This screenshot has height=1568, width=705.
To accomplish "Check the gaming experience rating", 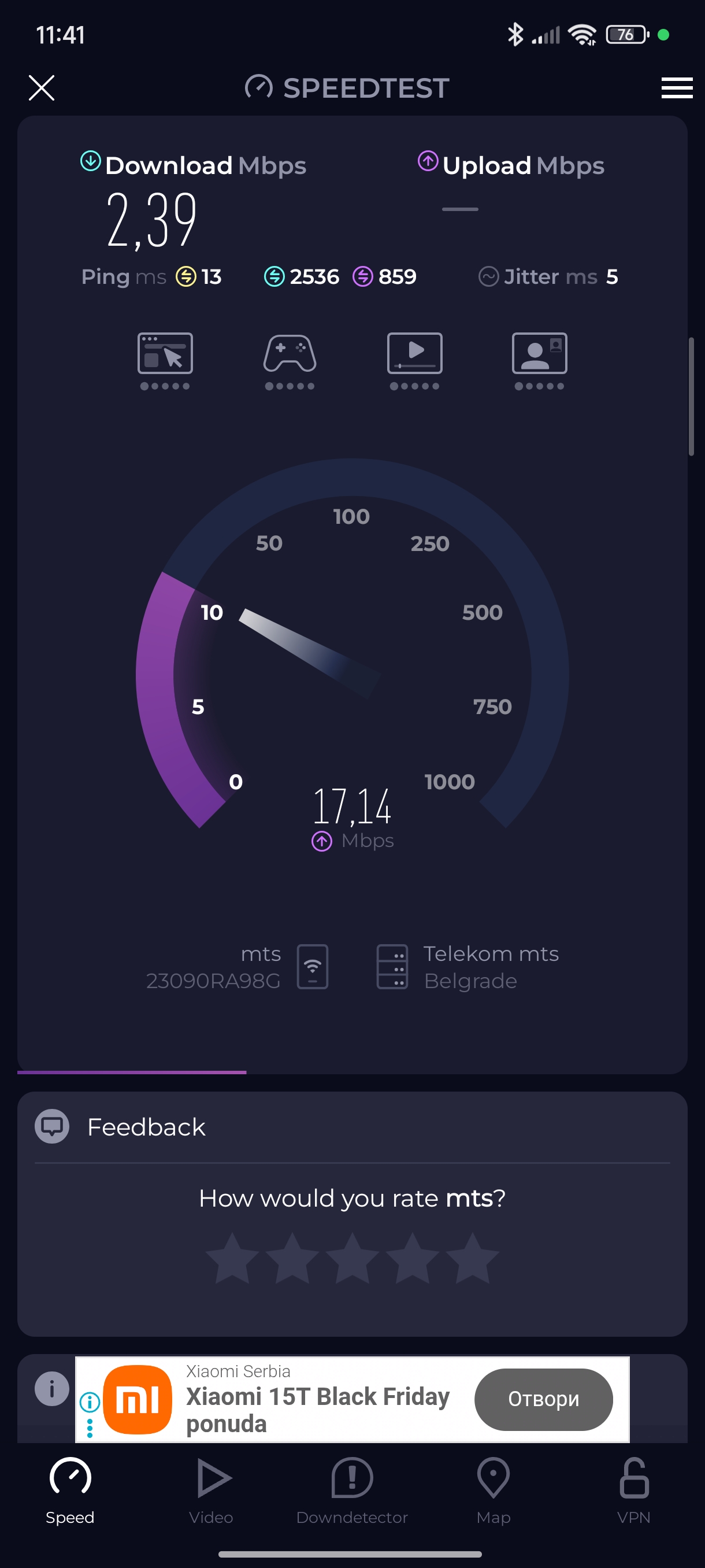I will click(x=290, y=360).
